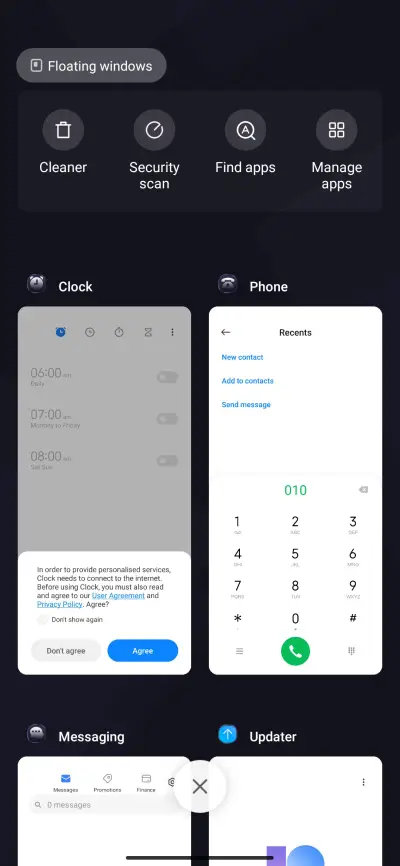Clear all recent apps with the X button
Image resolution: width=400 pixels, height=866 pixels.
pyautogui.click(x=200, y=786)
